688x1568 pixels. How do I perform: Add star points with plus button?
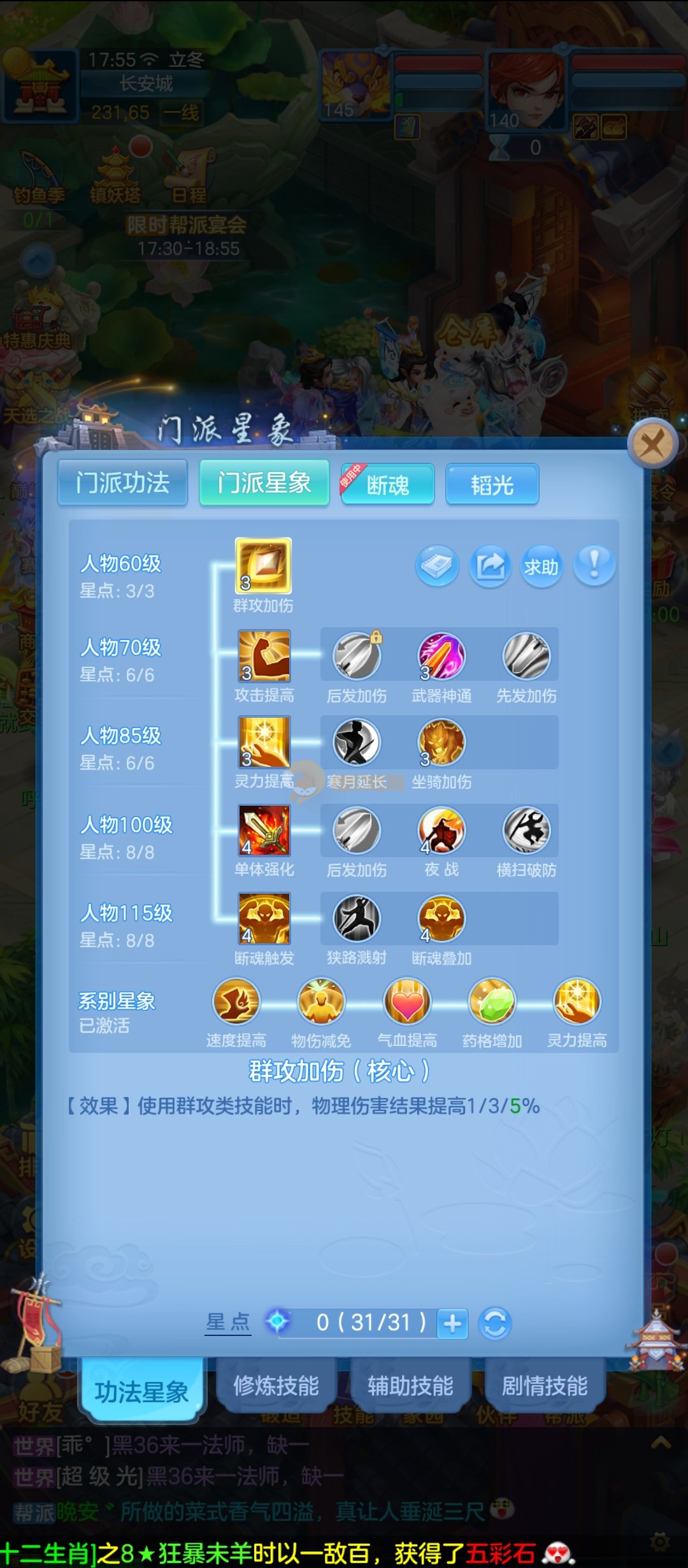pyautogui.click(x=453, y=1324)
